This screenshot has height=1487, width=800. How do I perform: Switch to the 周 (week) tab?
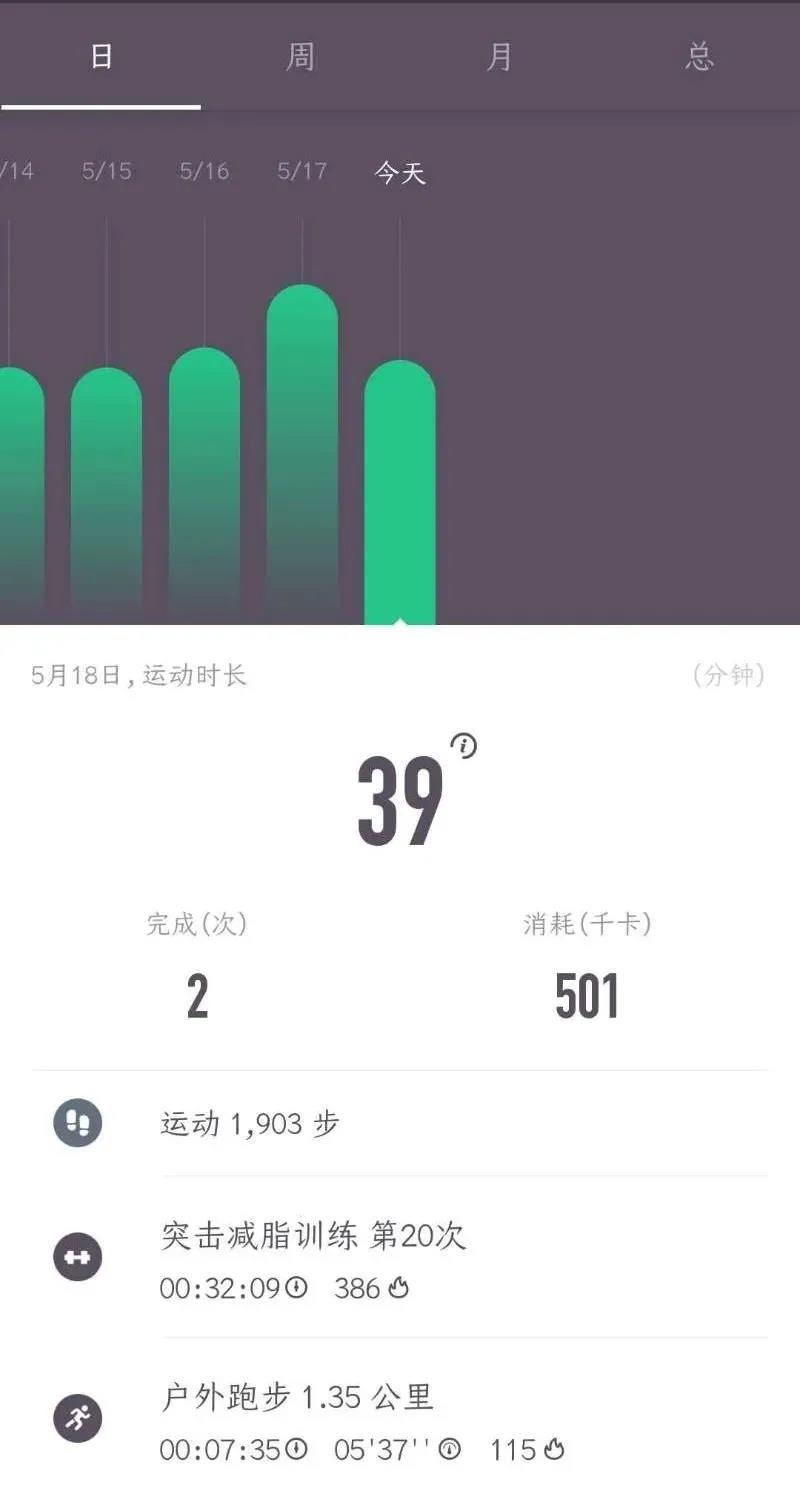point(300,56)
